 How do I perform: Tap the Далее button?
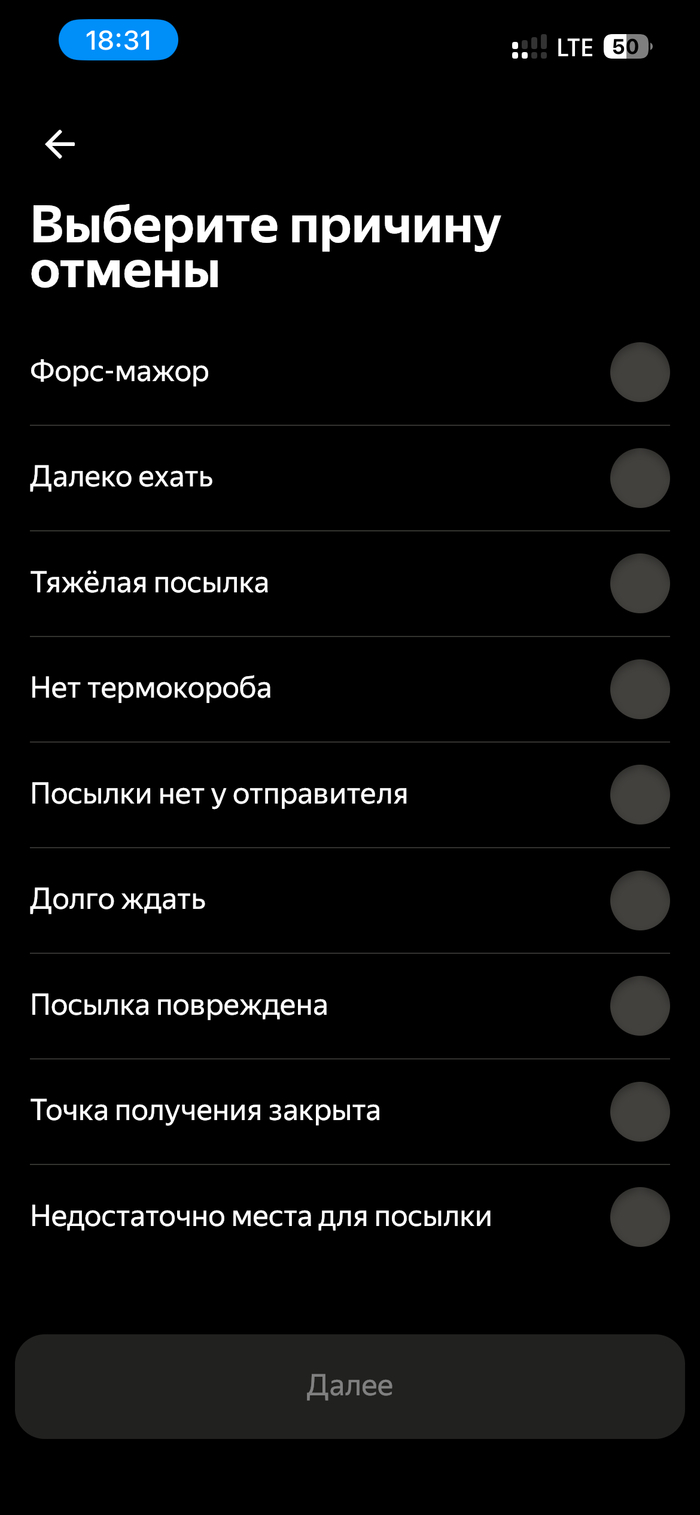tap(350, 1386)
